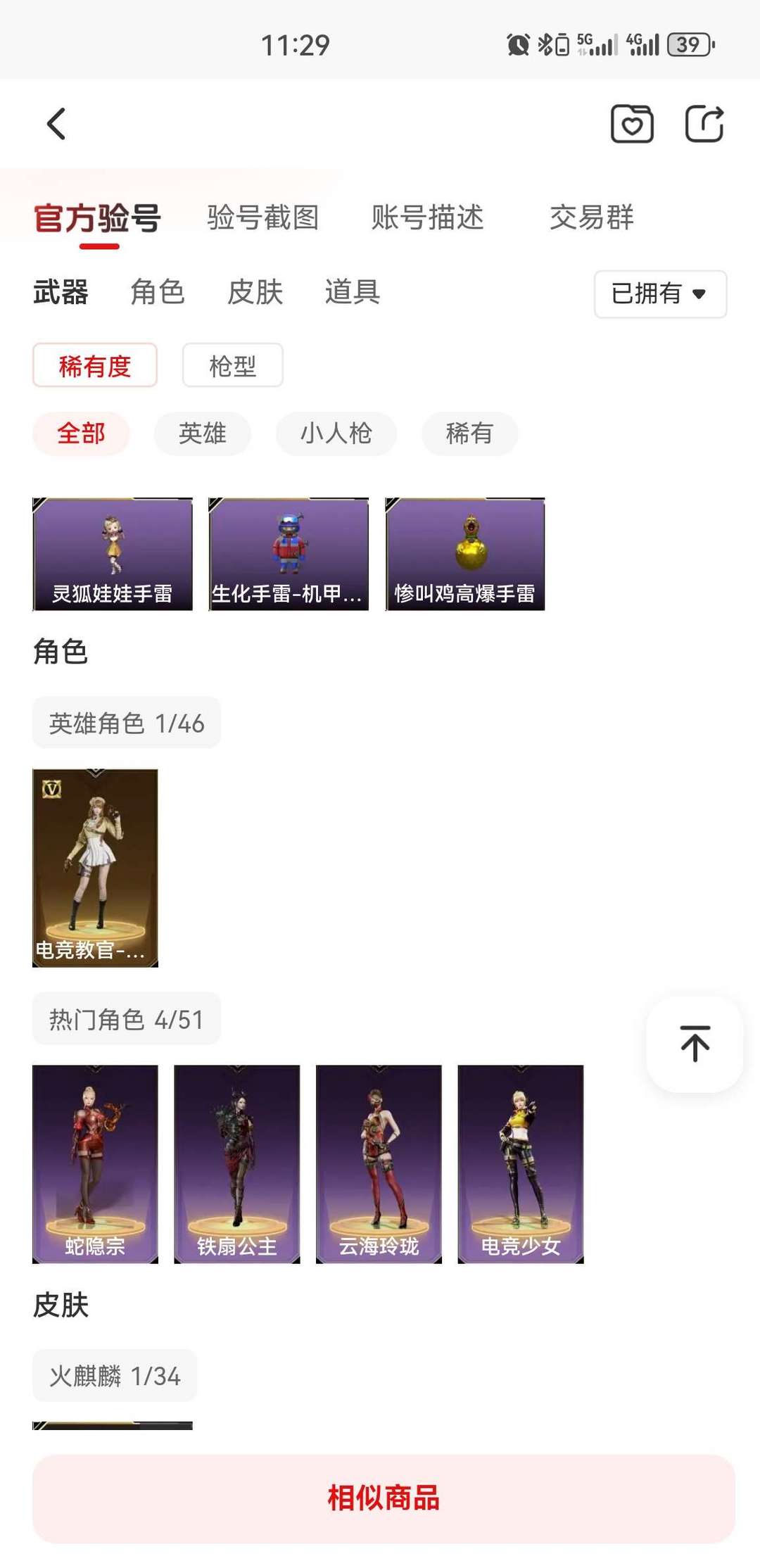
Task: Filter weapons by 稀有 chip
Action: click(x=469, y=434)
